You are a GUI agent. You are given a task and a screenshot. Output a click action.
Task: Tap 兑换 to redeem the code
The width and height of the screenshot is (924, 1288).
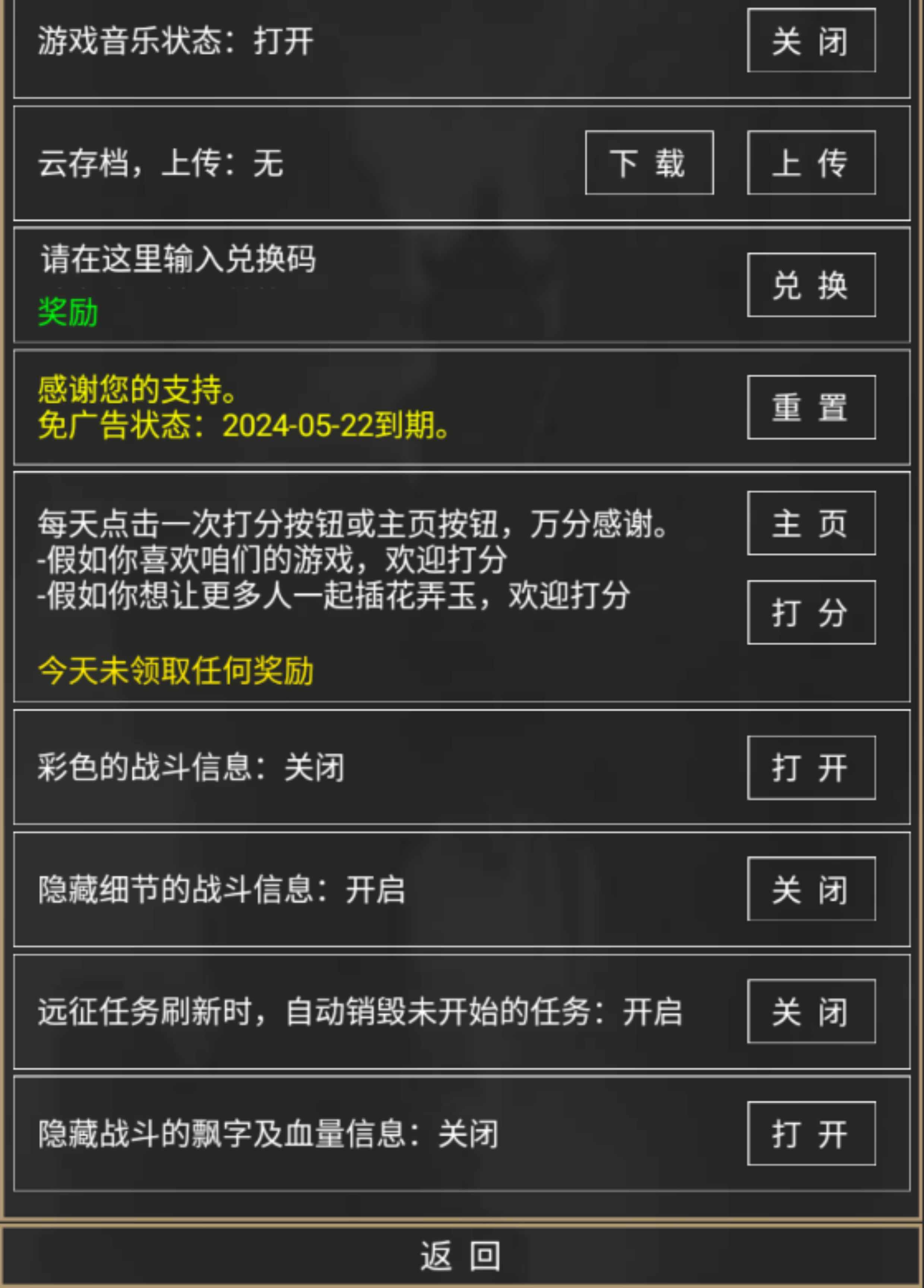811,284
